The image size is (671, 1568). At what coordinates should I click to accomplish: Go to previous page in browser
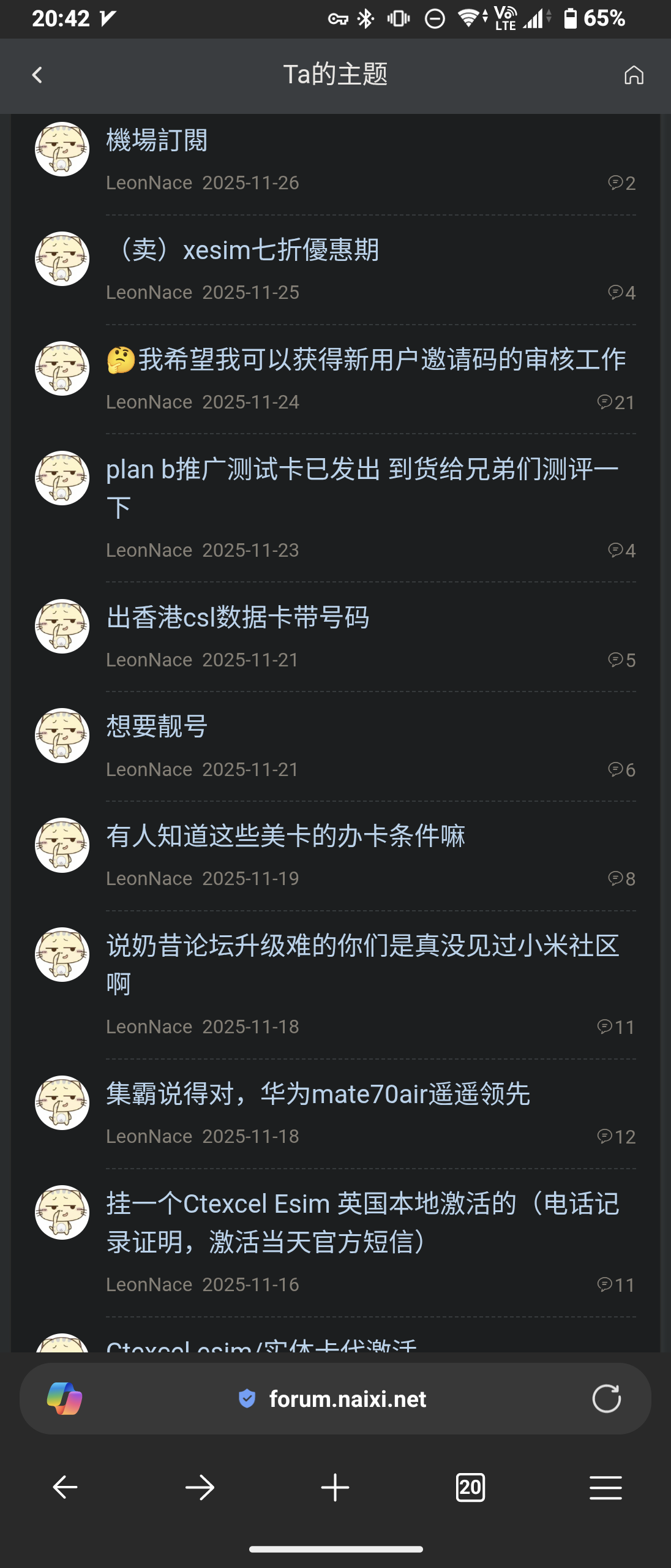pyautogui.click(x=65, y=1487)
